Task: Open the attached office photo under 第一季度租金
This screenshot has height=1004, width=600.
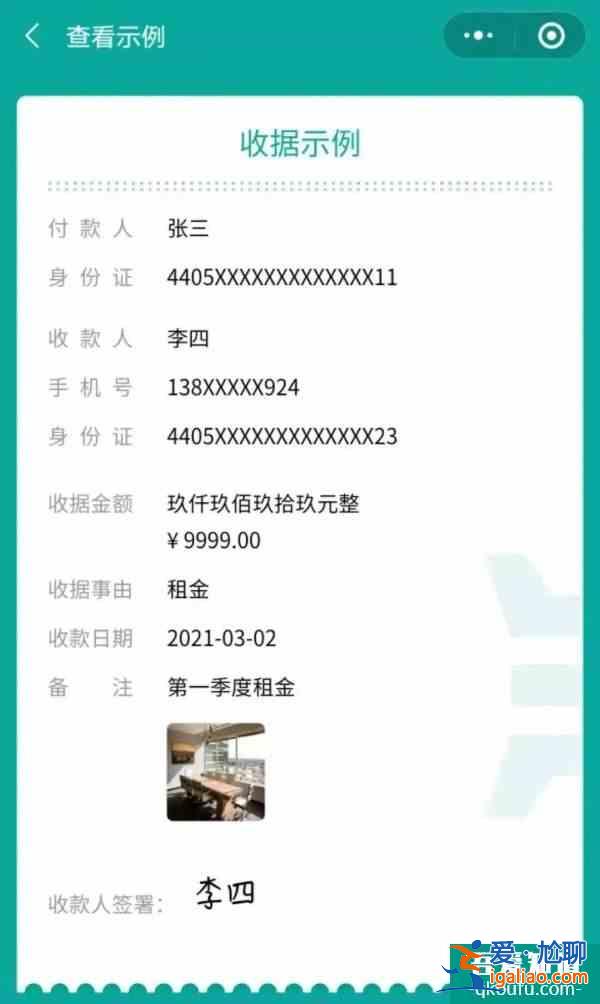Action: point(216,772)
